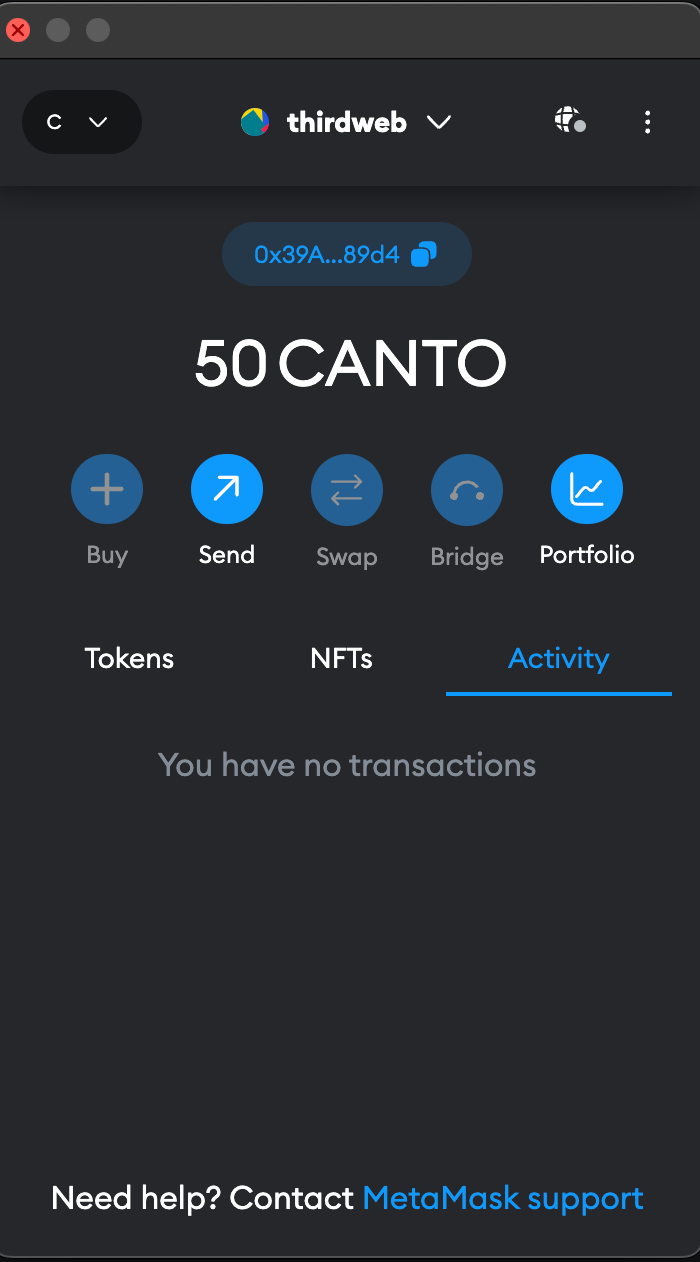Screen dimensions: 700x1262
Task: Select the Activity tab
Action: pyautogui.click(x=558, y=658)
